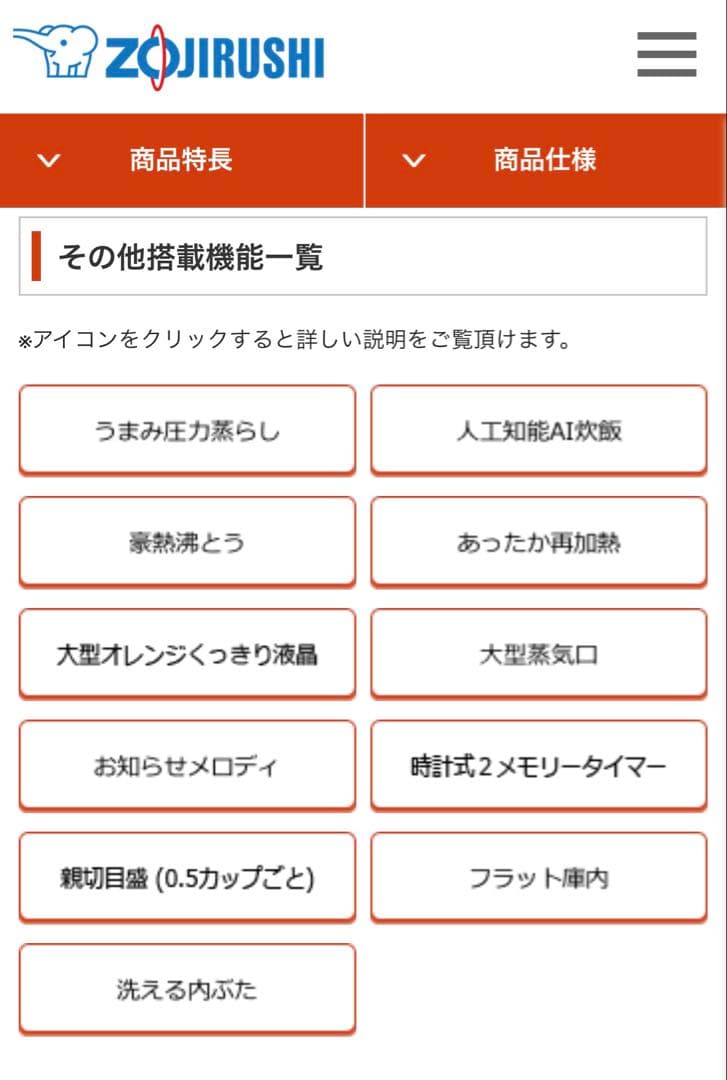Switch to the 商品仕様 tab
This screenshot has width=727, height=1080.
coord(545,160)
